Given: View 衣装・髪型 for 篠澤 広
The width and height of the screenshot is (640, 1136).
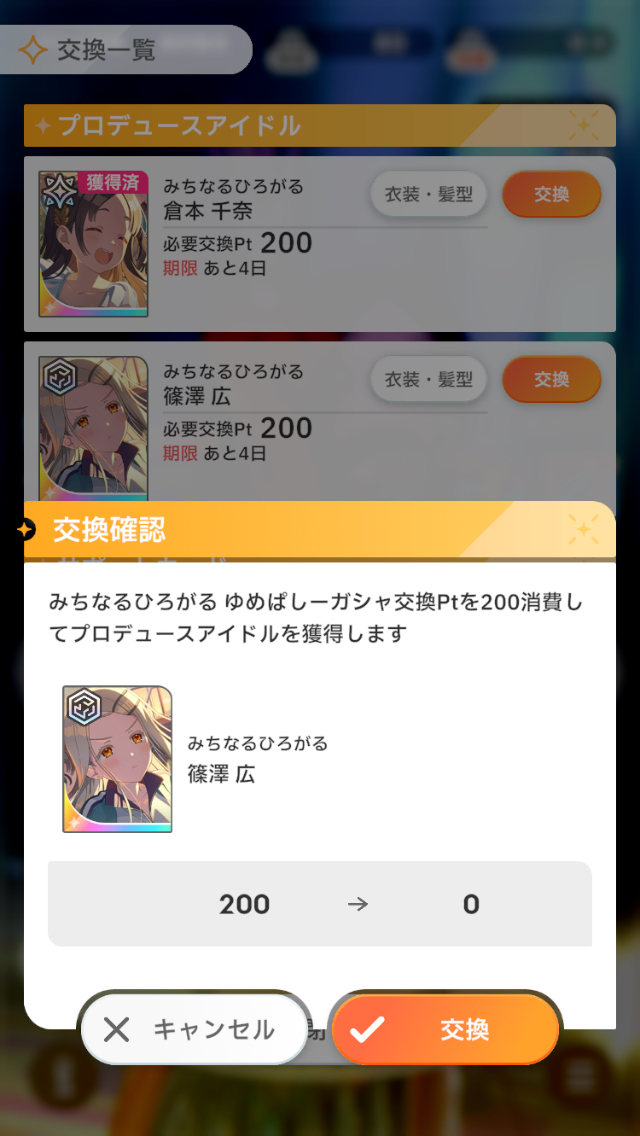Looking at the screenshot, I should pyautogui.click(x=428, y=380).
